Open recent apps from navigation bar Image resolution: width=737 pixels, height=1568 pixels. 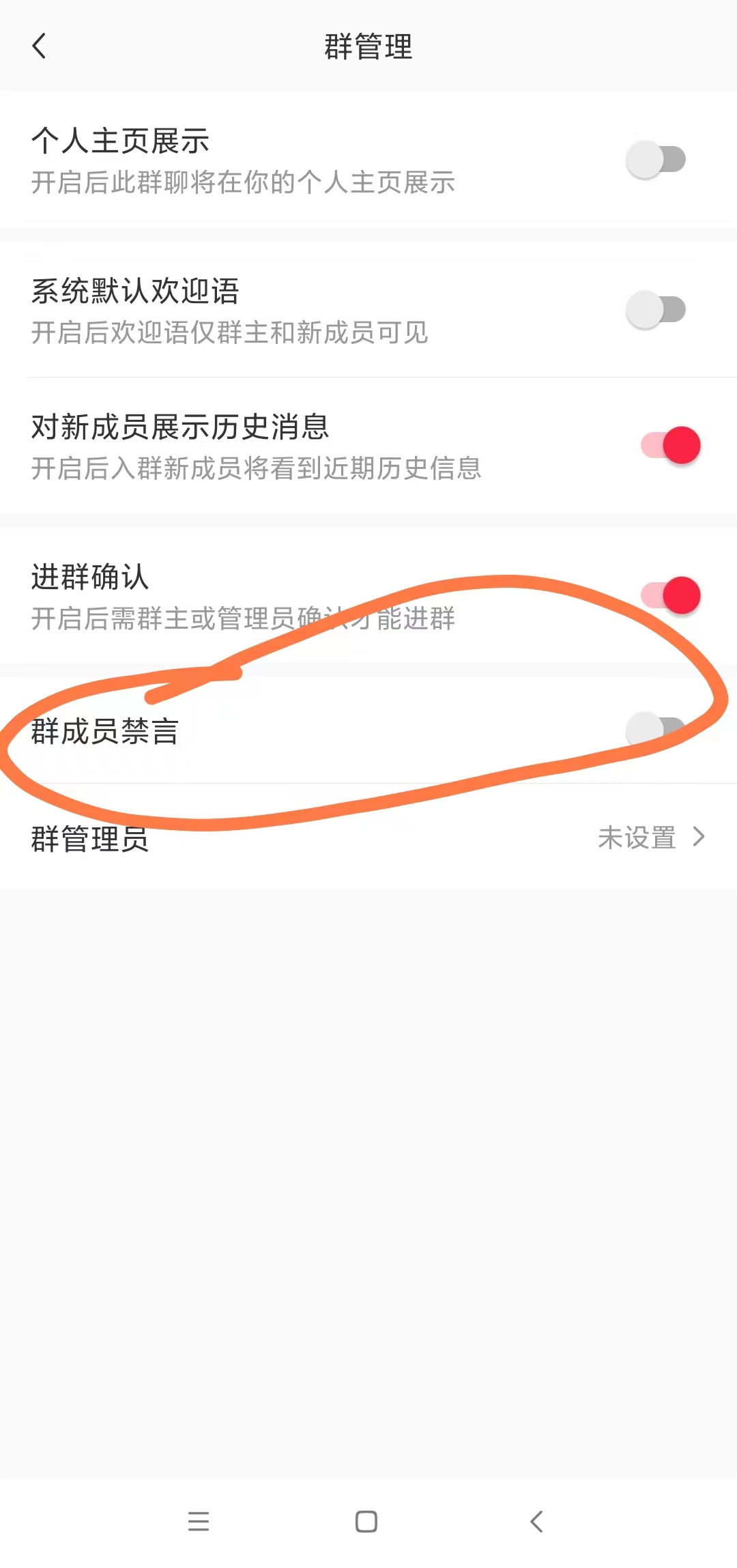[x=199, y=1521]
